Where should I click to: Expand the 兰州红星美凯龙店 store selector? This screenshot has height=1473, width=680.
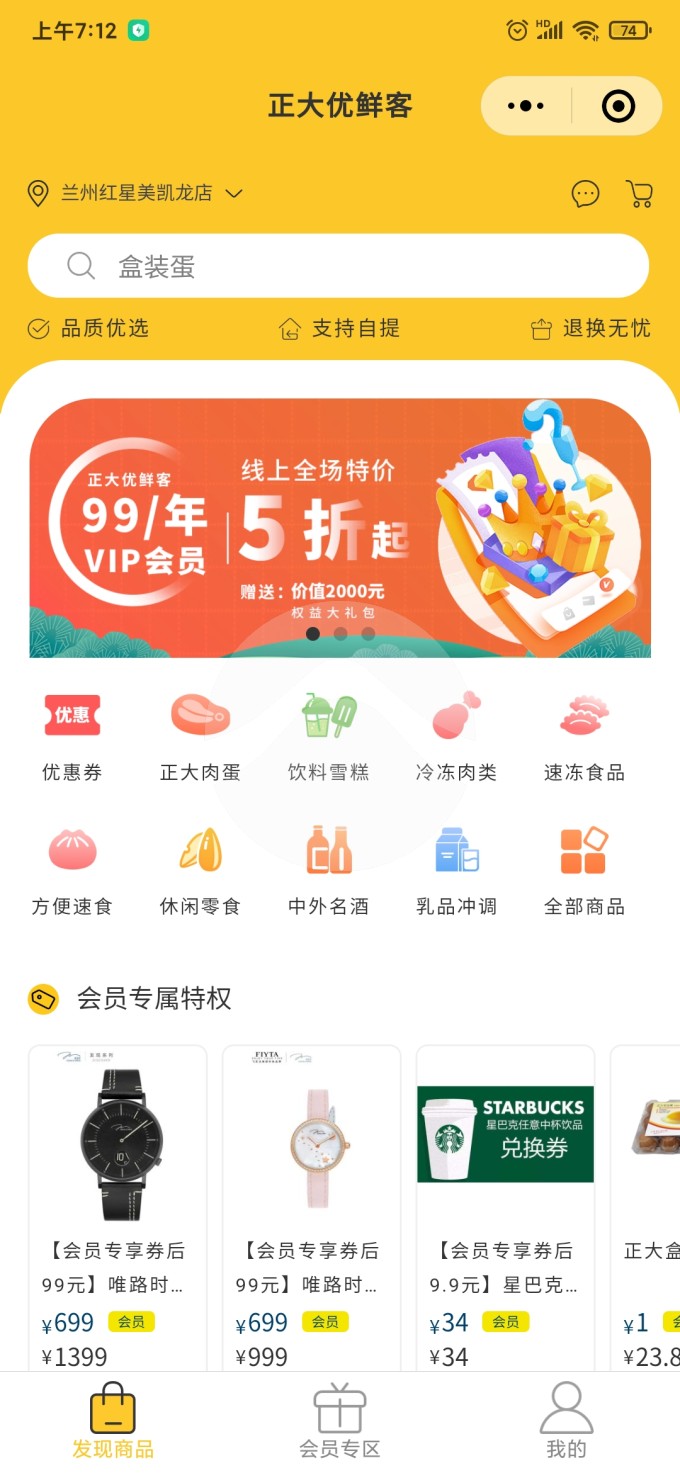coord(136,193)
